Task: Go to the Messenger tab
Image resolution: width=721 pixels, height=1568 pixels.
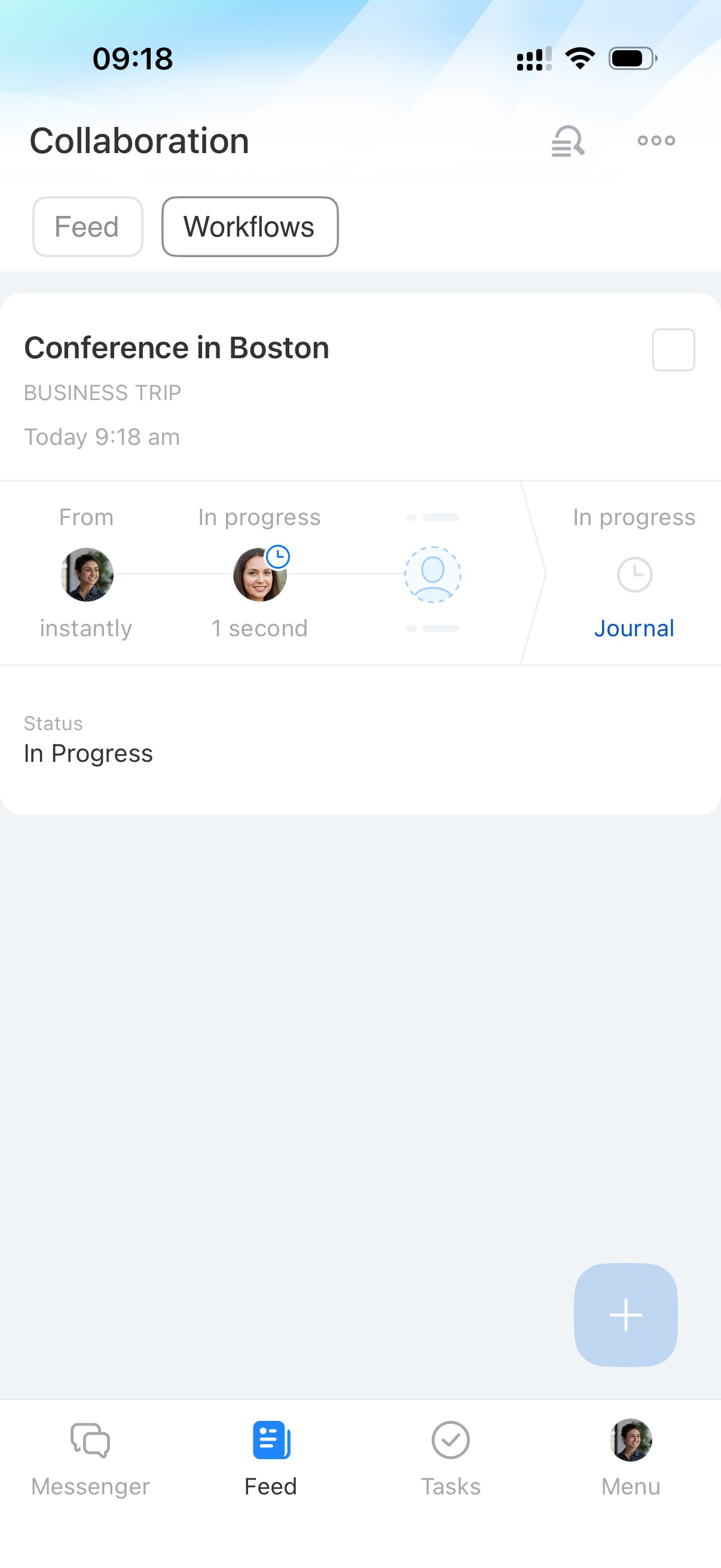Action: pos(90,1459)
